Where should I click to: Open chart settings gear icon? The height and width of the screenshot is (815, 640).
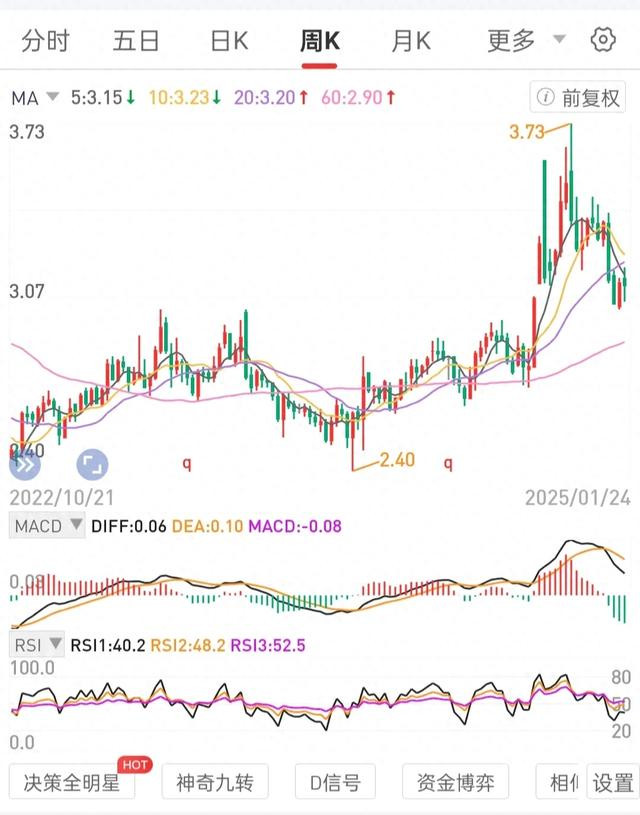tap(603, 40)
